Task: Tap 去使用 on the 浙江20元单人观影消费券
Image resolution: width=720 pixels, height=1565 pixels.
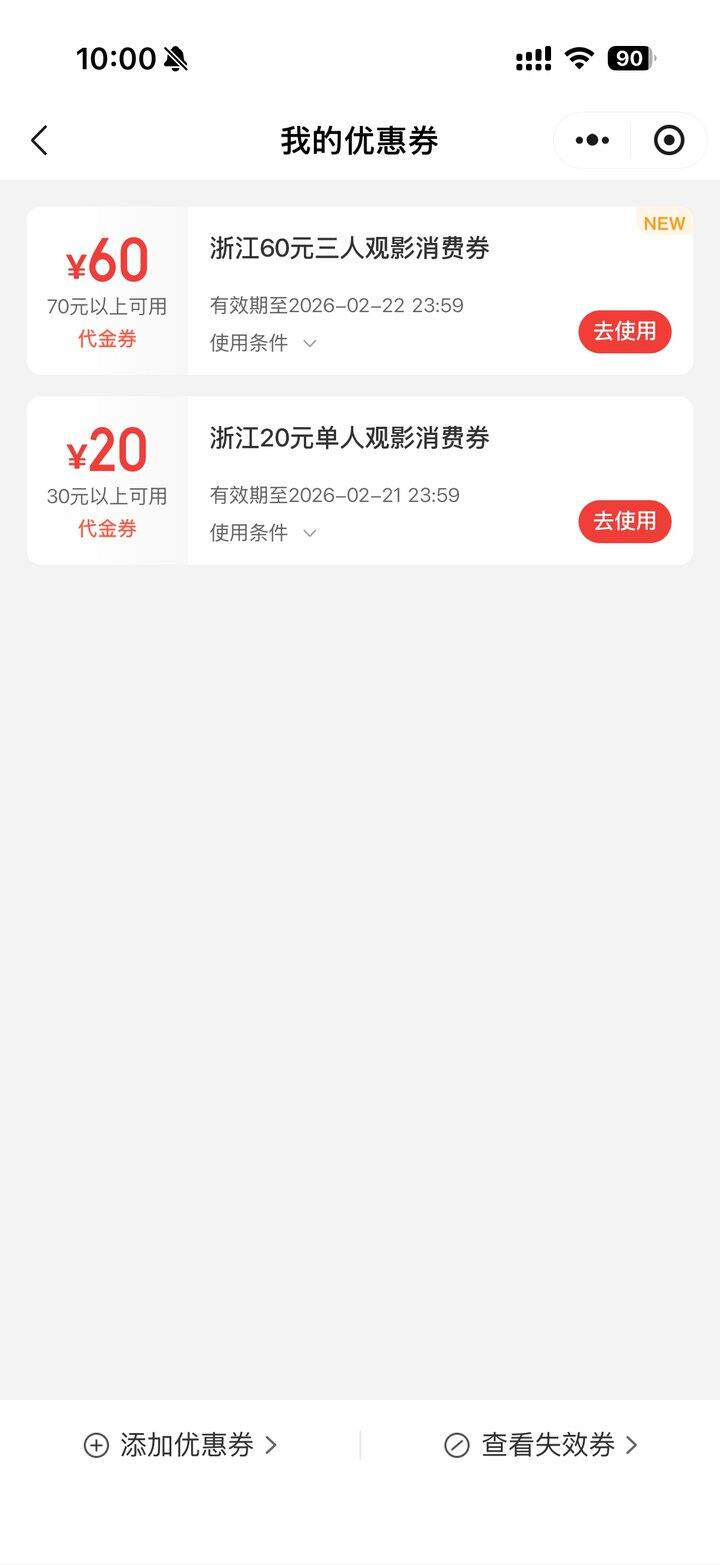Action: click(624, 522)
